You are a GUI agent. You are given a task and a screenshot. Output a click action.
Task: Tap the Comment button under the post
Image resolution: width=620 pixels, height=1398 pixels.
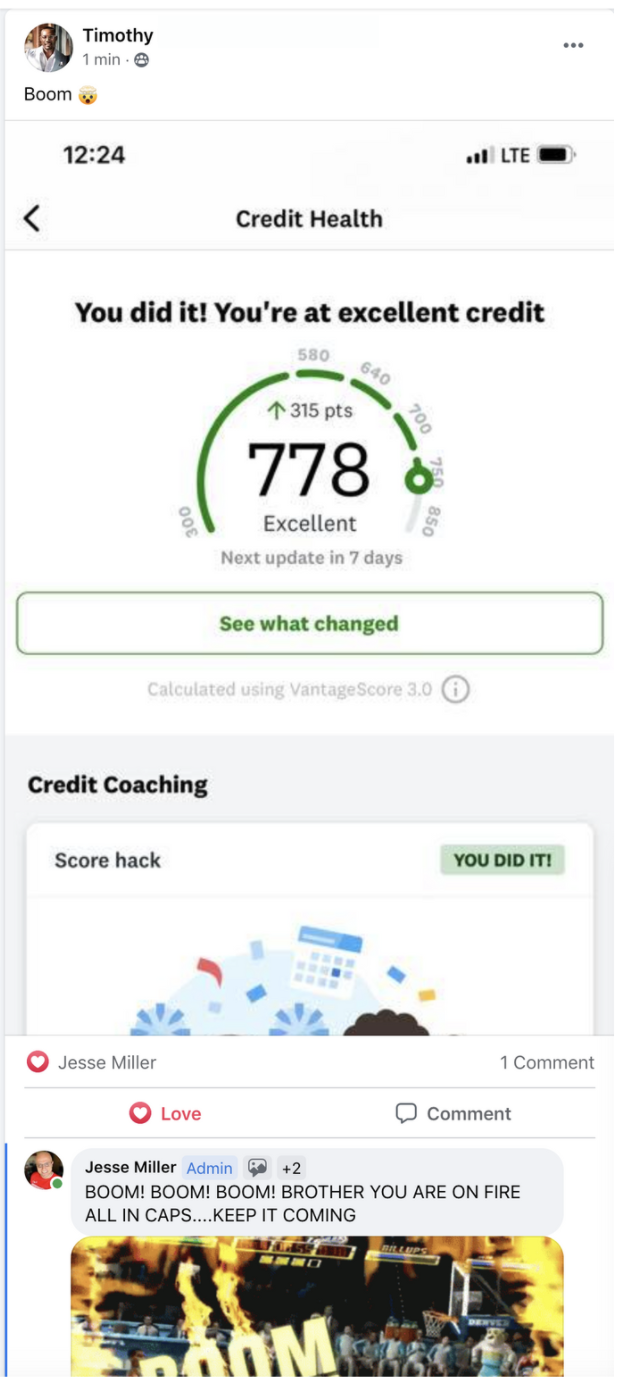pyautogui.click(x=453, y=1113)
